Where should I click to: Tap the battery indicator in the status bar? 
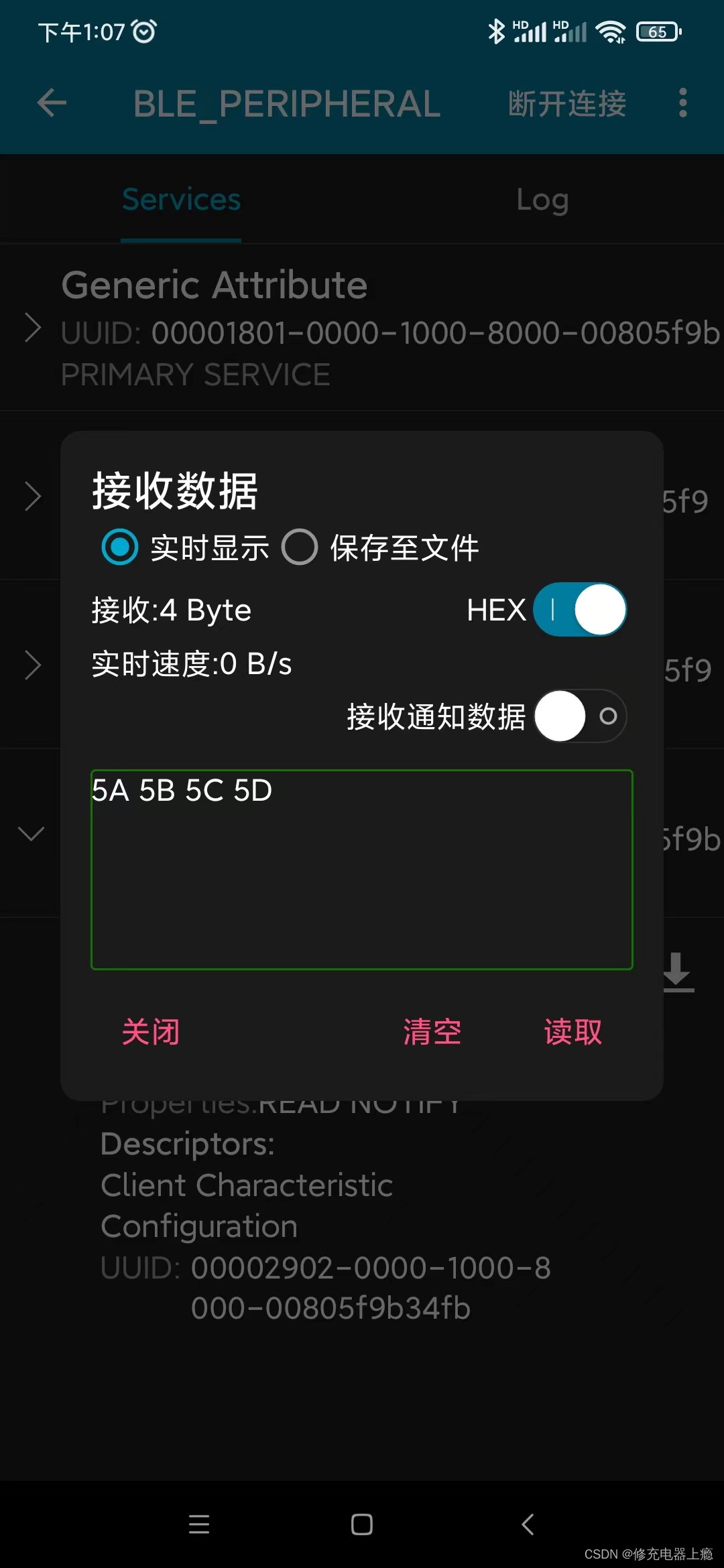[x=656, y=31]
